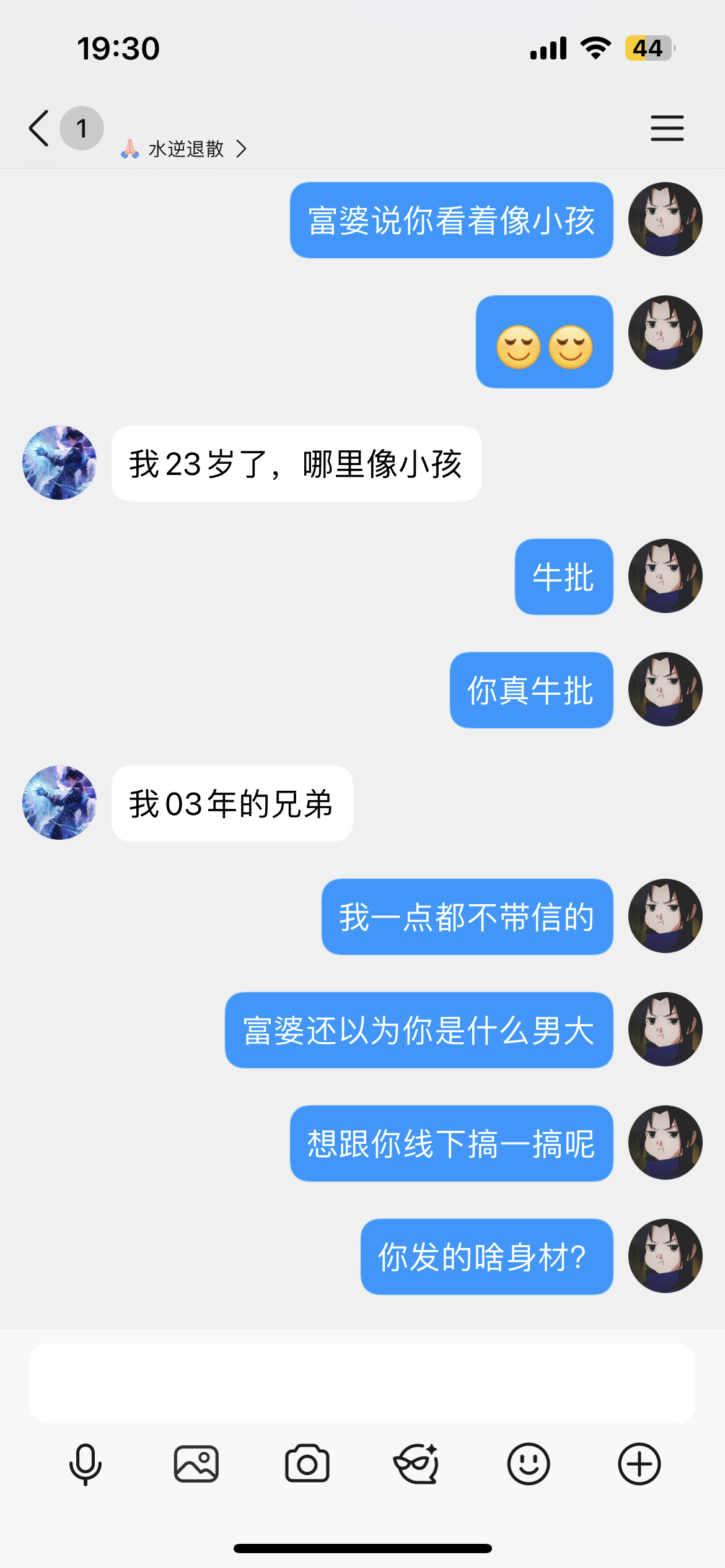The image size is (725, 1568).
Task: Open the sticker effects mask icon
Action: pos(417,1465)
